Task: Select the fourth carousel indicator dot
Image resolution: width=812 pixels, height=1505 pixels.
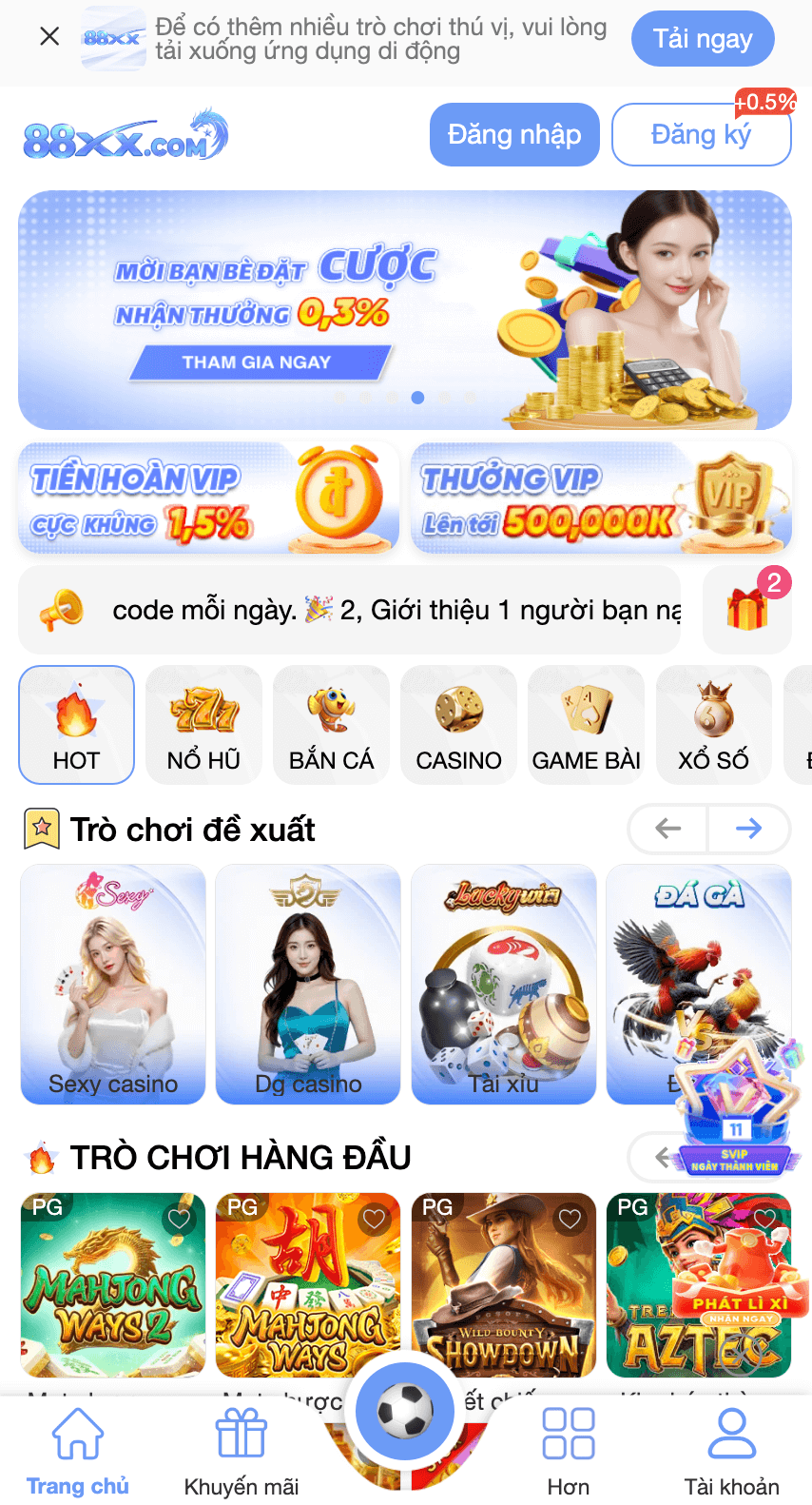Action: 417,400
